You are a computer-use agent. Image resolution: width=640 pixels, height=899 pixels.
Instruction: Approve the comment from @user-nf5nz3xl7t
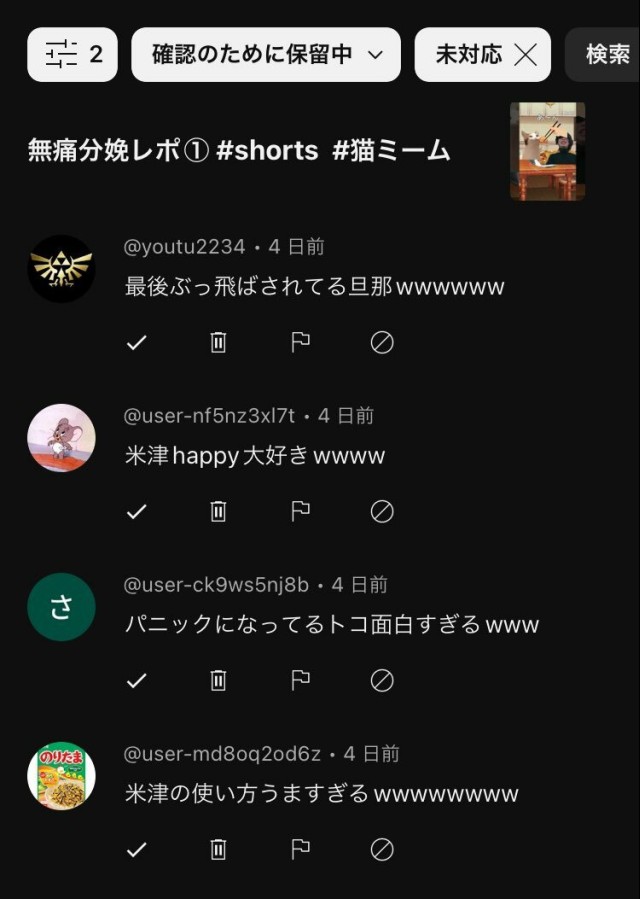click(x=137, y=512)
